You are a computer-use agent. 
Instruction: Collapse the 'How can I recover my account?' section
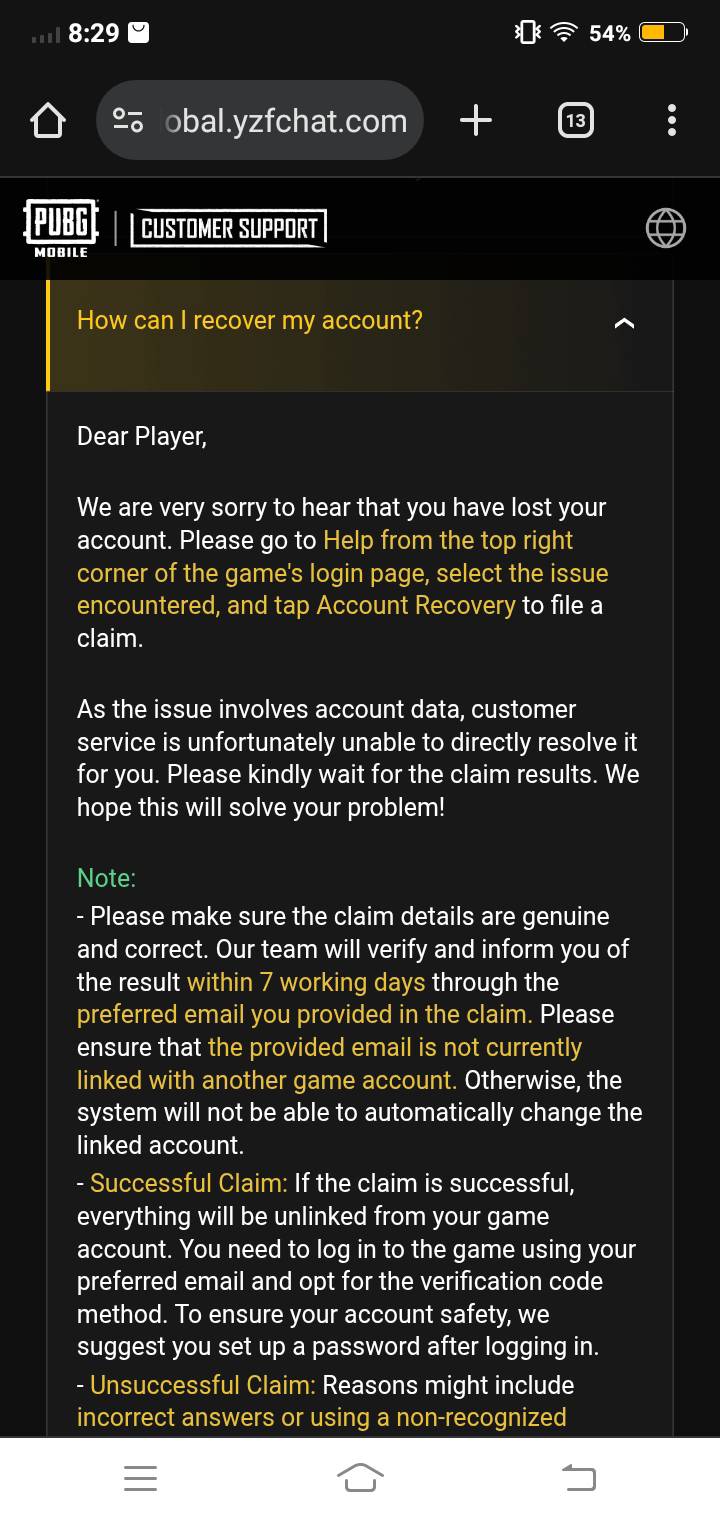tap(624, 322)
